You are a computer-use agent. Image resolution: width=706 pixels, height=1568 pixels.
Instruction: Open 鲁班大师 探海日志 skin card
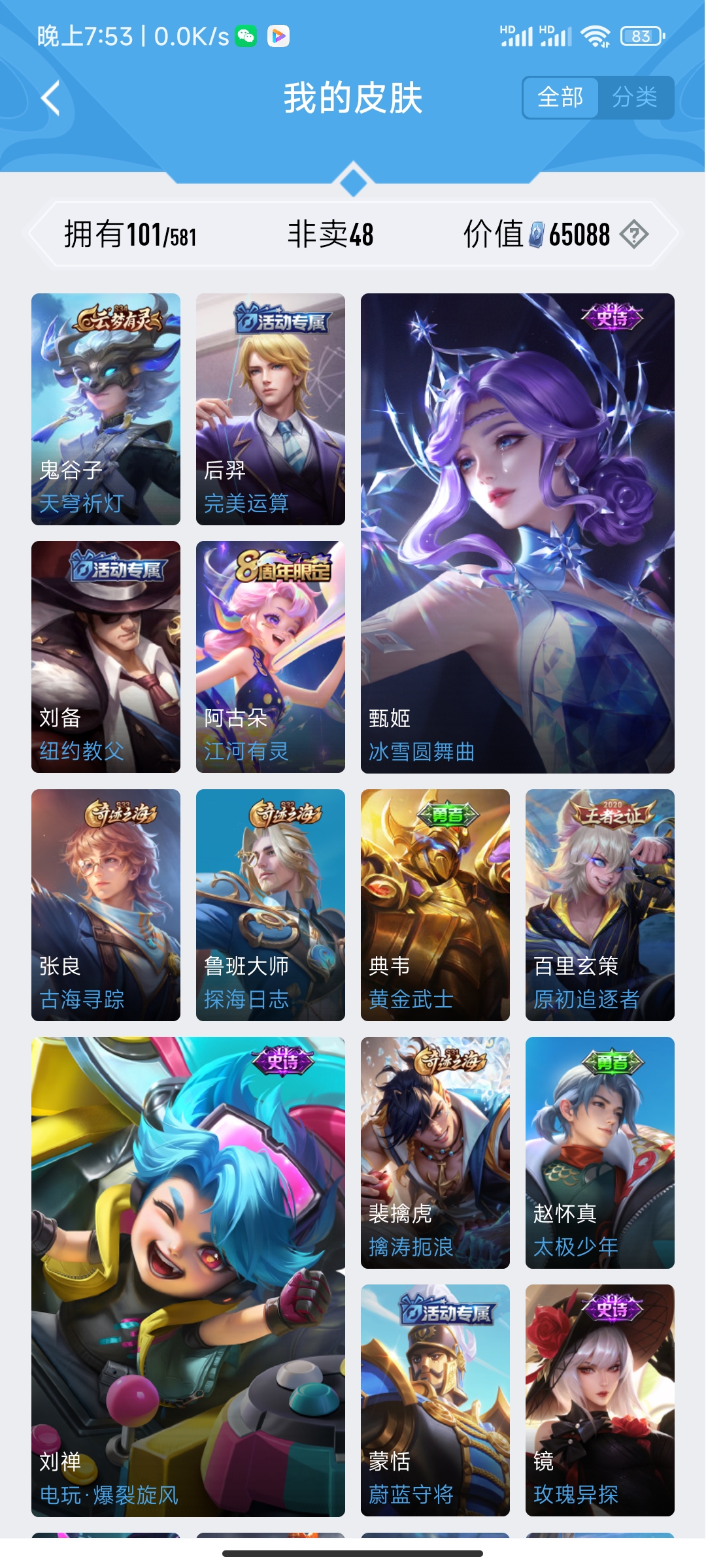click(271, 905)
